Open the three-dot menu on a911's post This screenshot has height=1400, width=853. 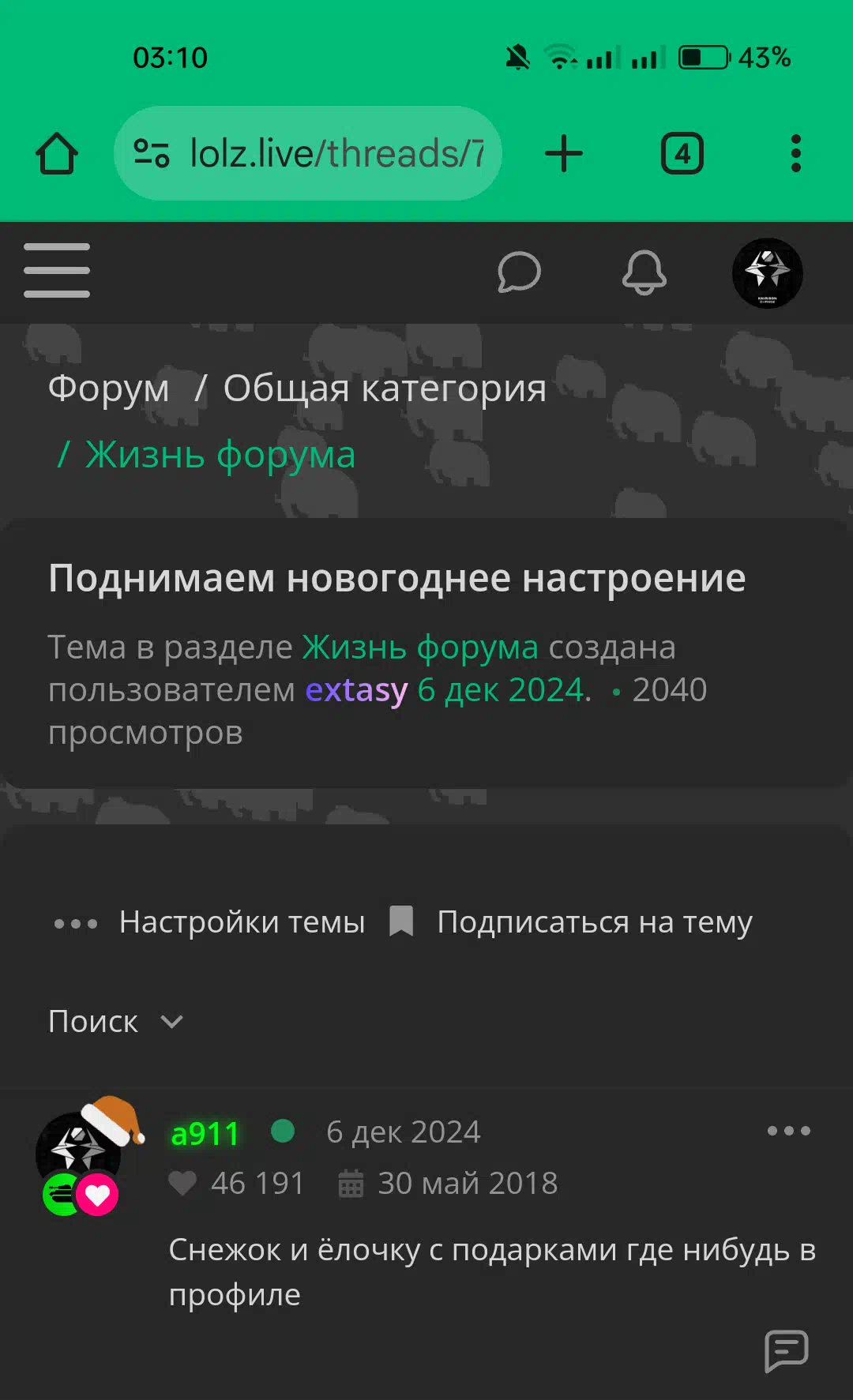tap(789, 1131)
